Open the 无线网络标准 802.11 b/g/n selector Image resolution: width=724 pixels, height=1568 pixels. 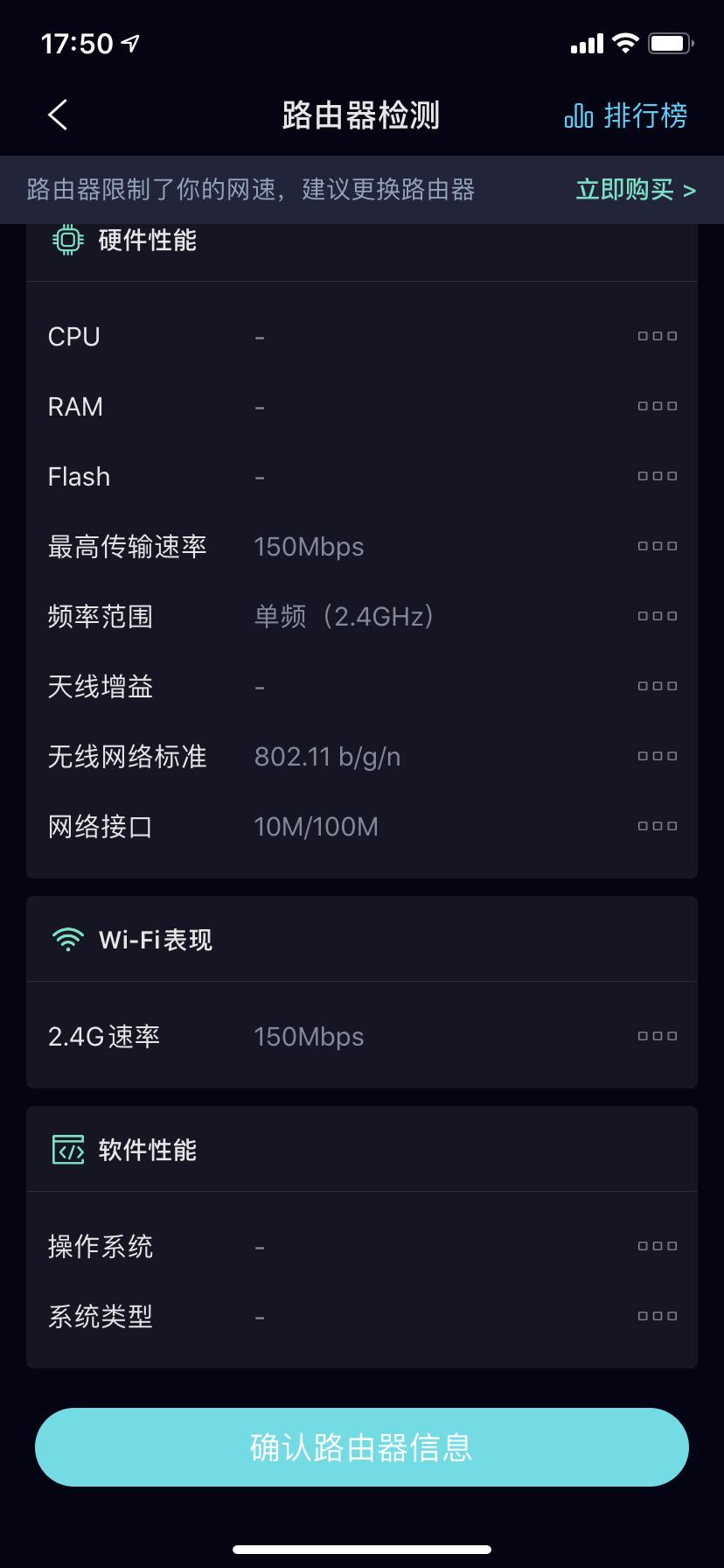point(657,755)
